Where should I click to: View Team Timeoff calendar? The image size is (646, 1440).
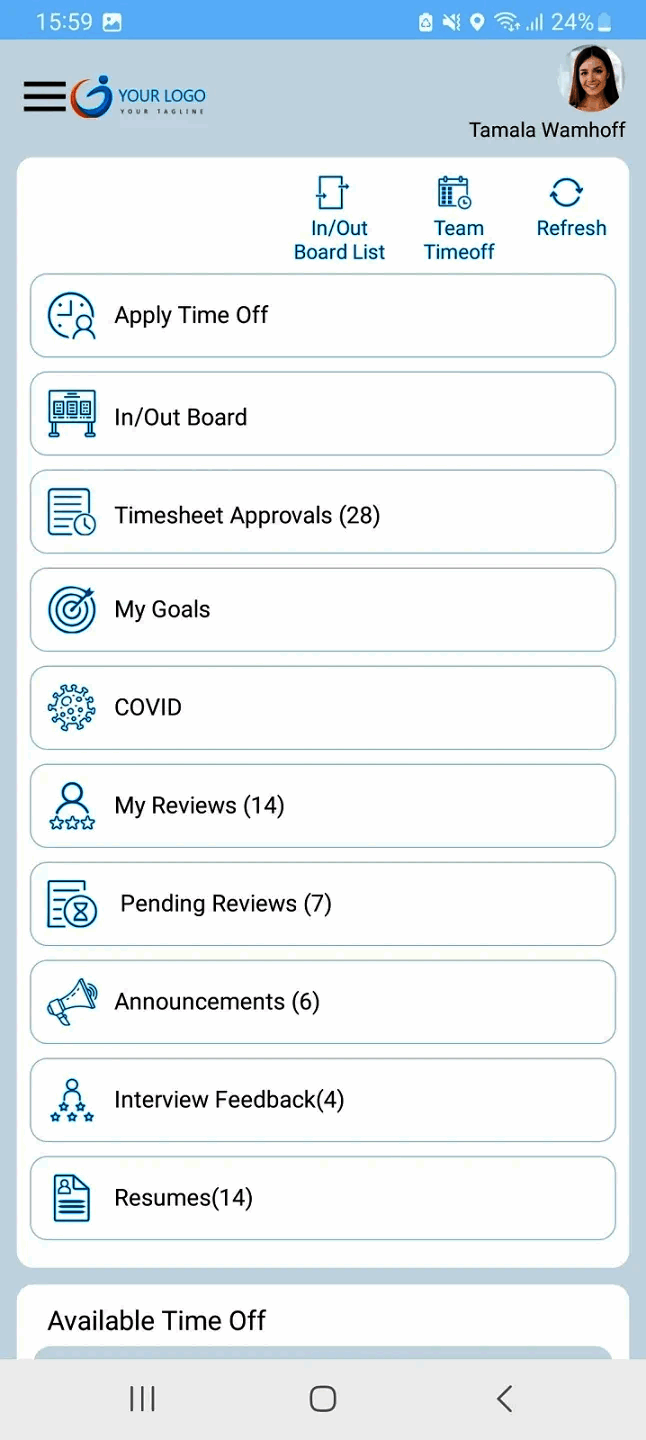click(x=459, y=219)
